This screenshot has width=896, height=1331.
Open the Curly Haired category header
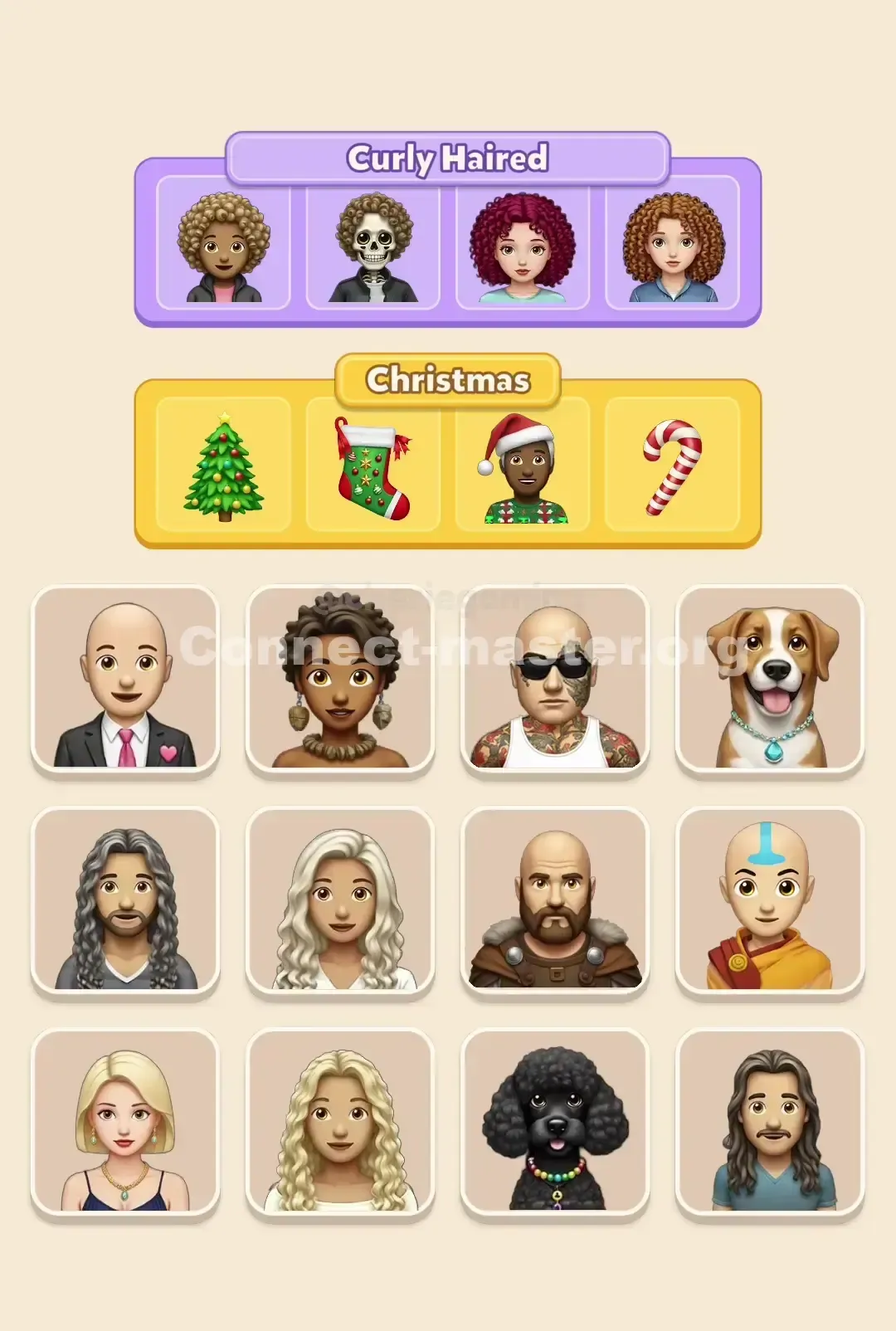448,156
